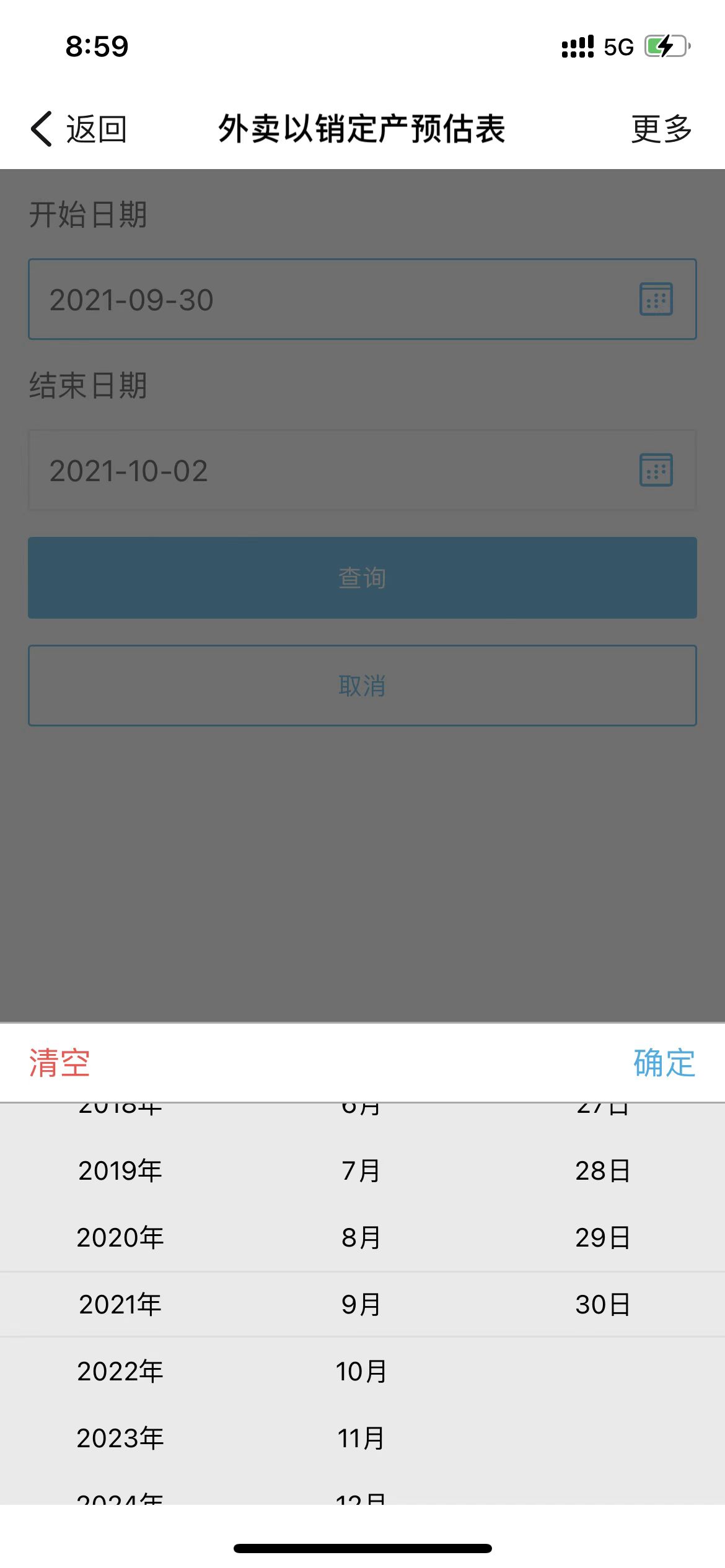Select 2022年 in the year picker
This screenshot has height=1568, width=725.
click(120, 1371)
